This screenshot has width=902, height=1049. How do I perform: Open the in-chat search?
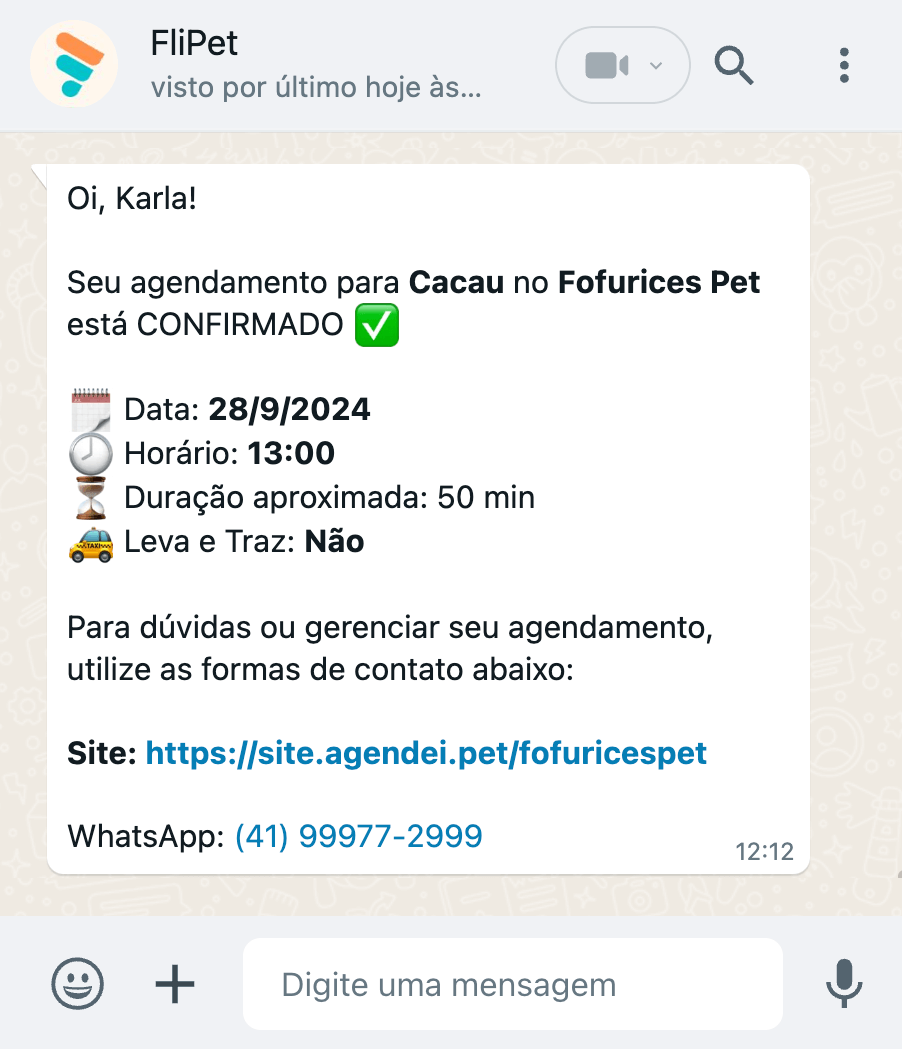pos(733,65)
